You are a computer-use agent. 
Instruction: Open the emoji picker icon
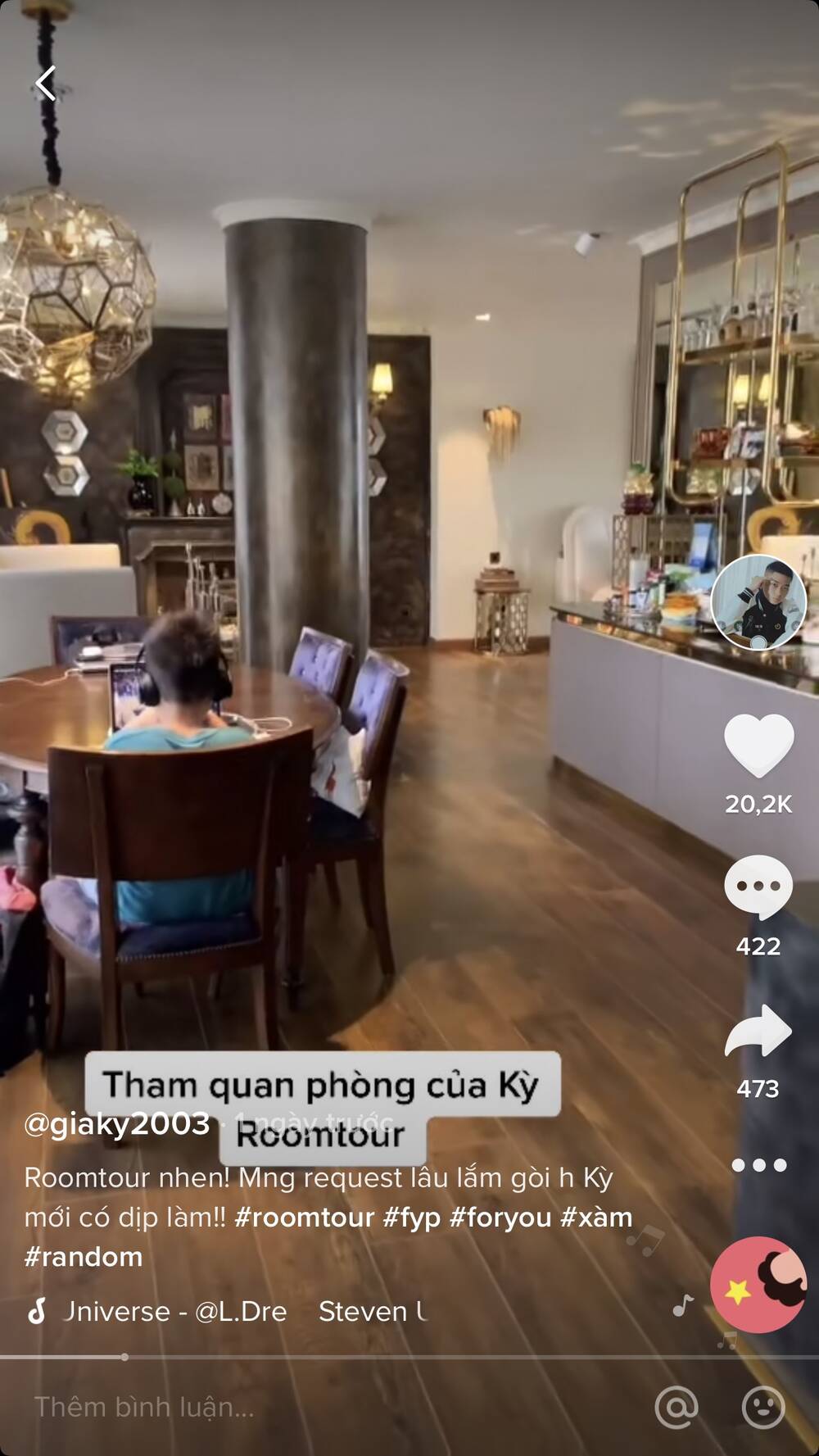pyautogui.click(x=763, y=1408)
